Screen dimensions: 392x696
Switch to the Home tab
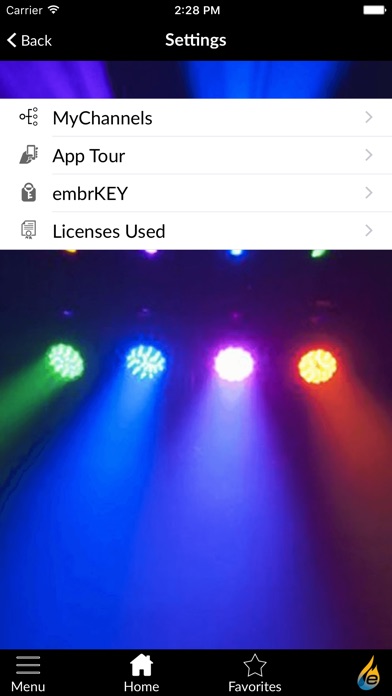pyautogui.click(x=141, y=673)
